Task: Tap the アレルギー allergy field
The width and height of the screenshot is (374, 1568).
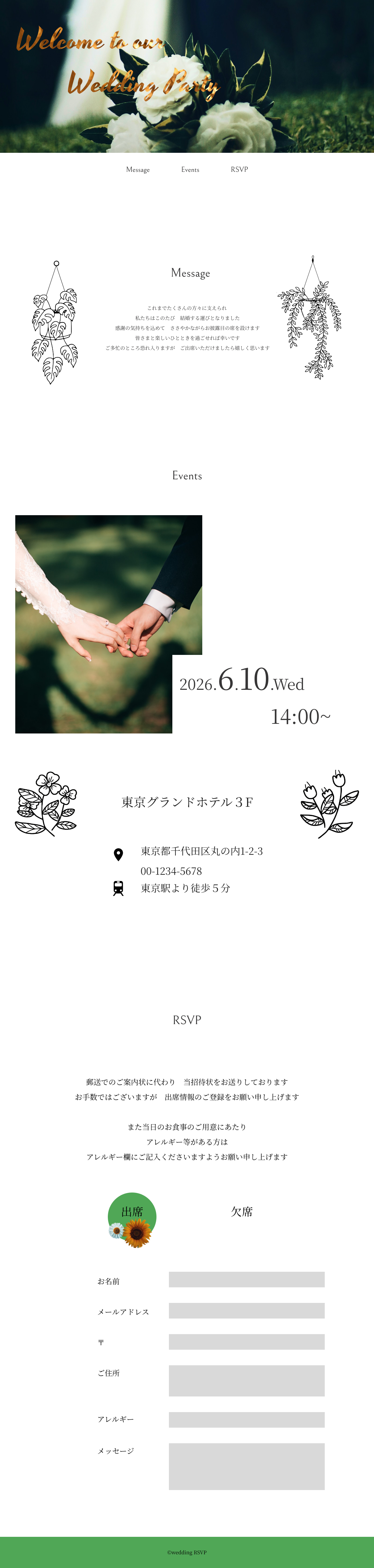Action: point(246,1420)
